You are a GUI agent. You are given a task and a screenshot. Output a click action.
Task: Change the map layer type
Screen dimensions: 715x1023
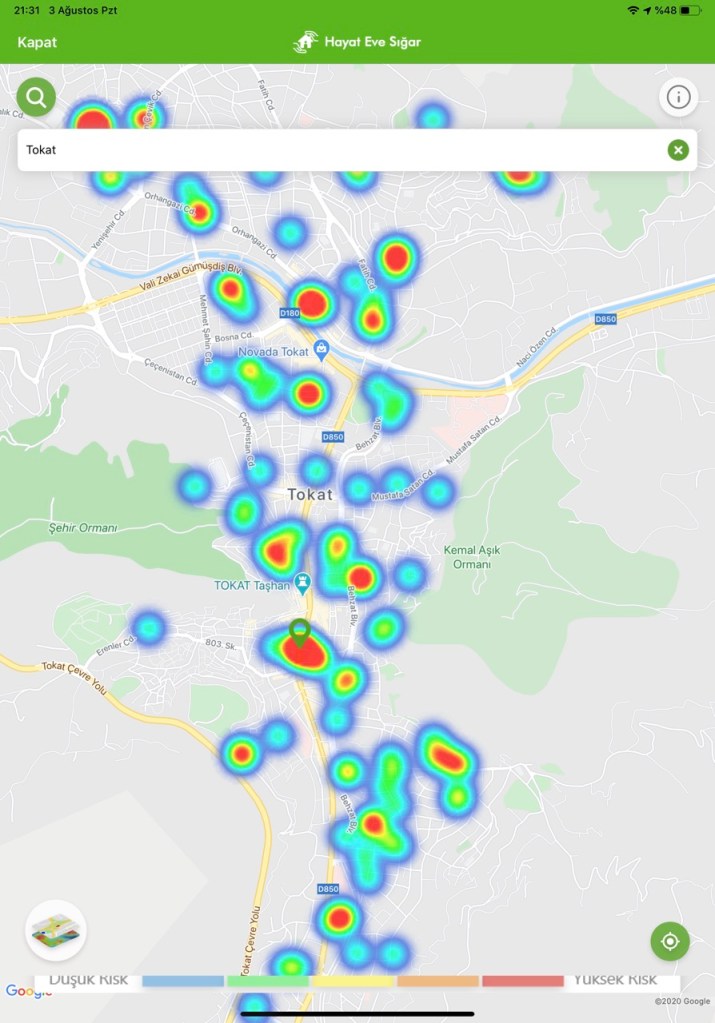(56, 930)
